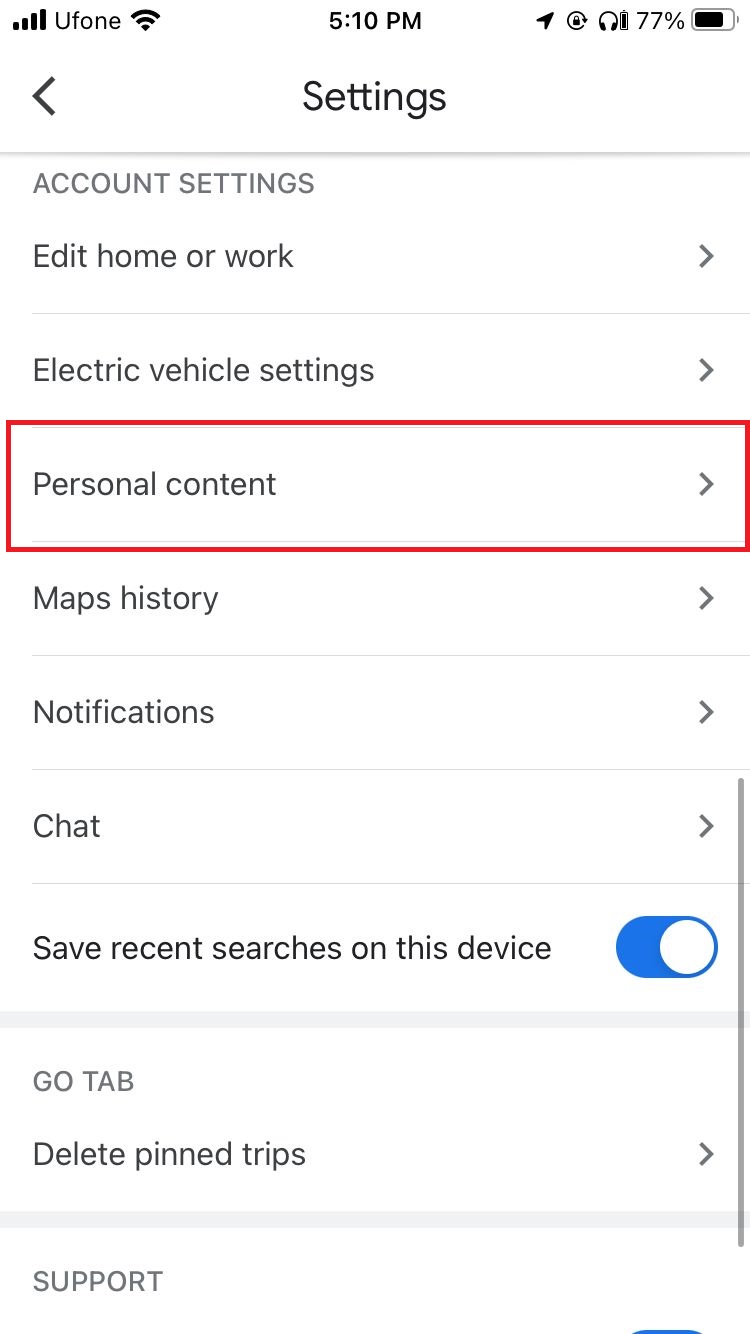The width and height of the screenshot is (750, 1334).
Task: Turn off Save recent searches on this device
Action: pos(666,947)
